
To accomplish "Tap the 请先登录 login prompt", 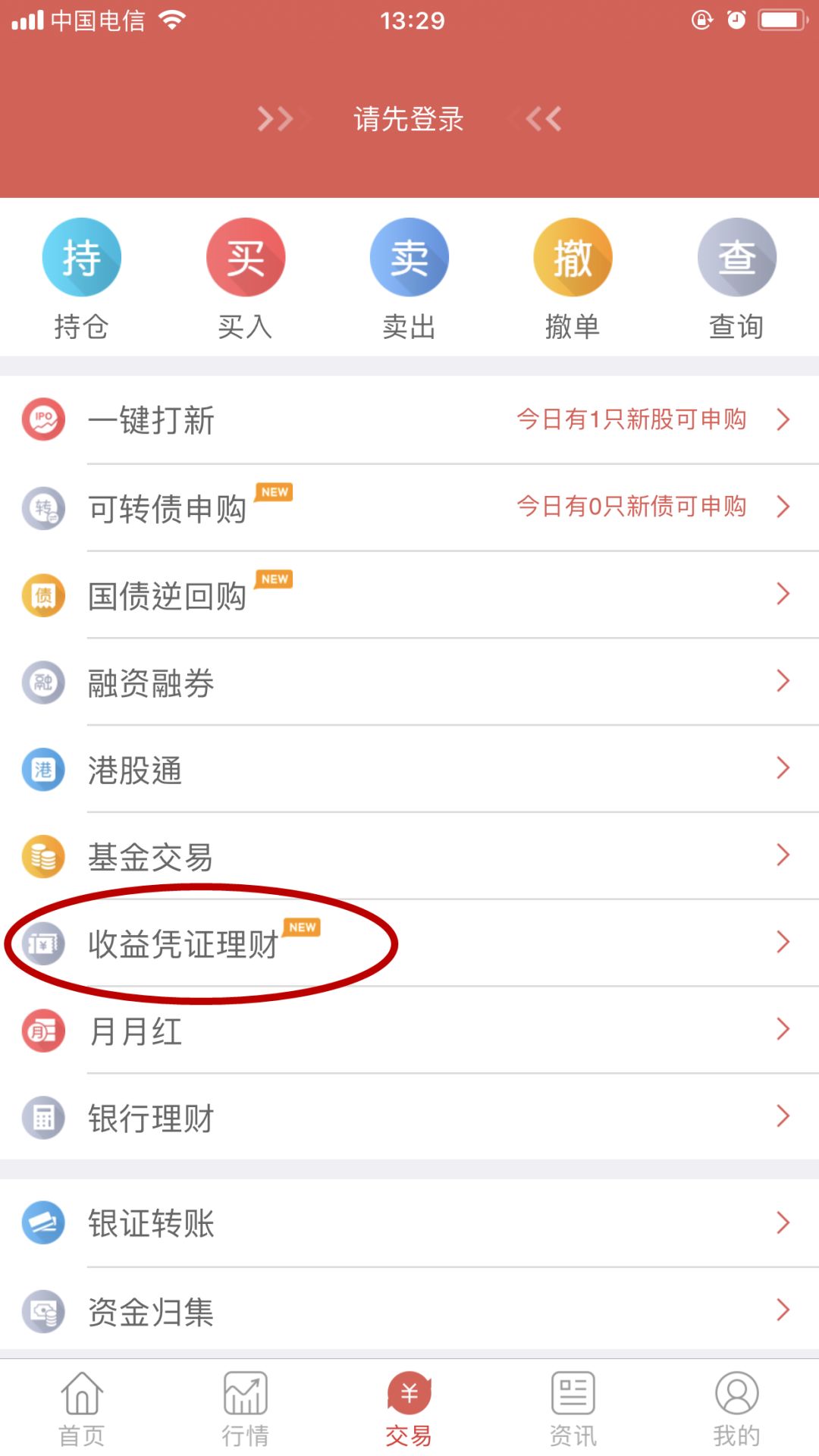I will (x=409, y=120).
